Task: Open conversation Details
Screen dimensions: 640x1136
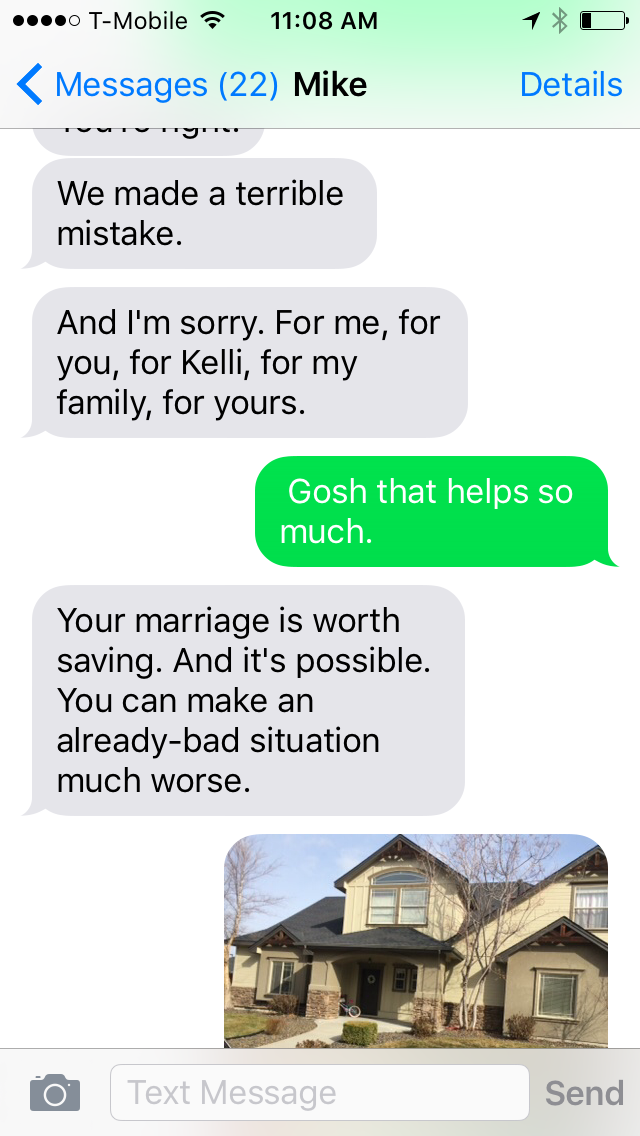Action: (x=571, y=85)
